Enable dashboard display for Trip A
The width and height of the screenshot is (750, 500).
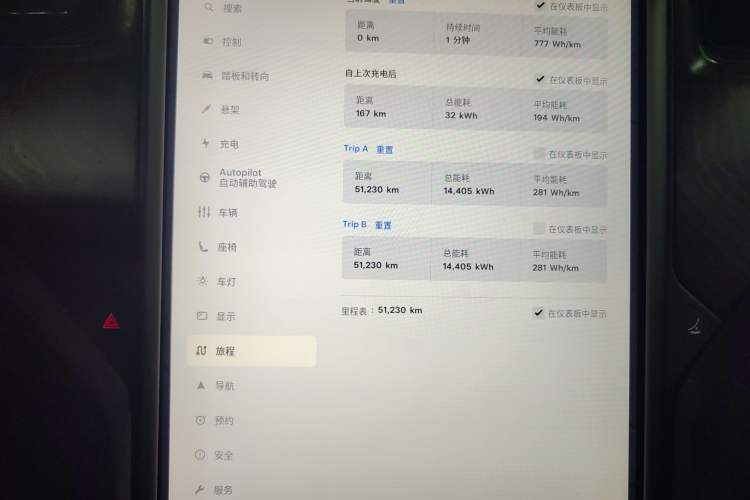click(x=540, y=154)
